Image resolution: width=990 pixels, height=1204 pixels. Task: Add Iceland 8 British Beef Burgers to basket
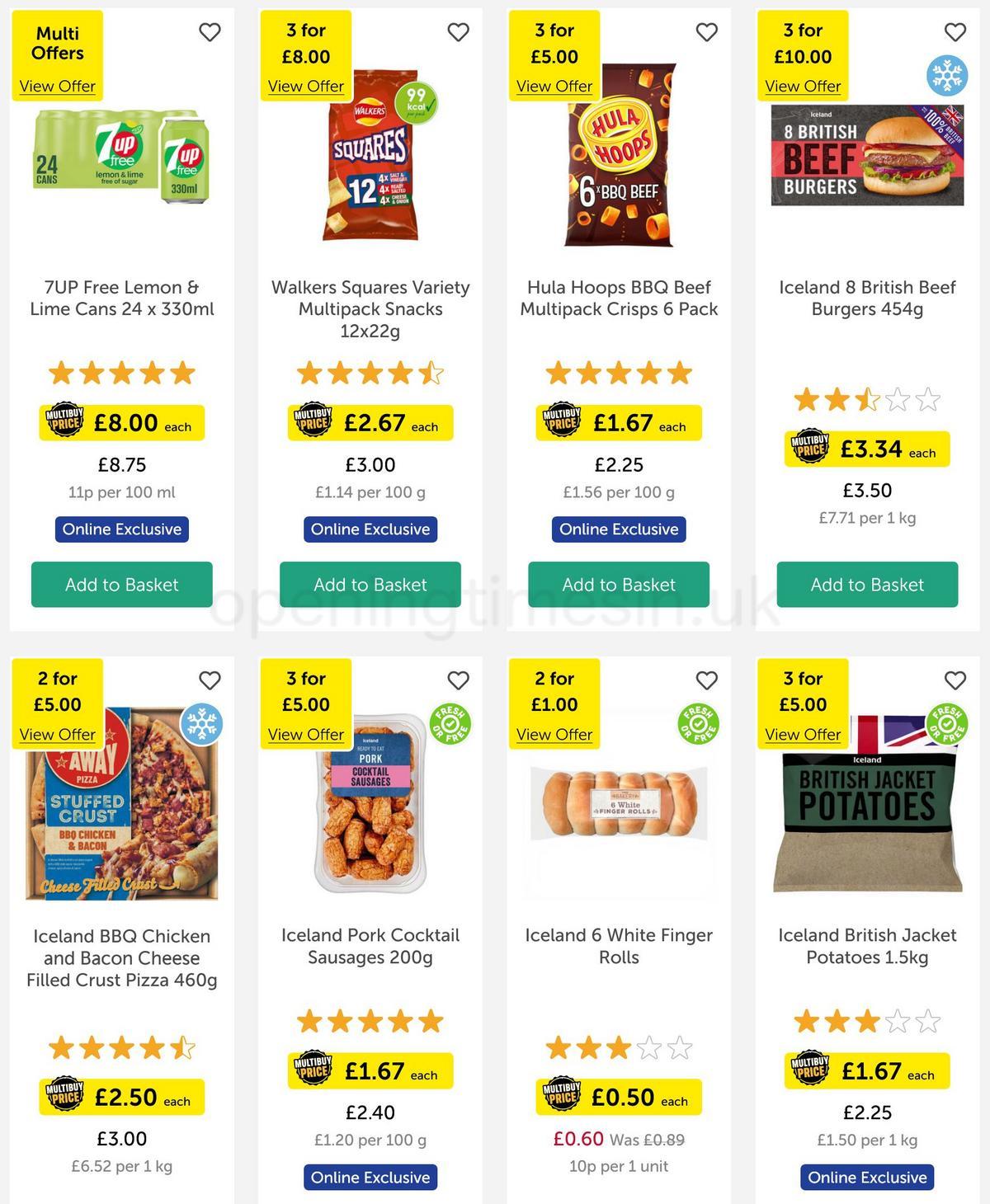tap(865, 585)
